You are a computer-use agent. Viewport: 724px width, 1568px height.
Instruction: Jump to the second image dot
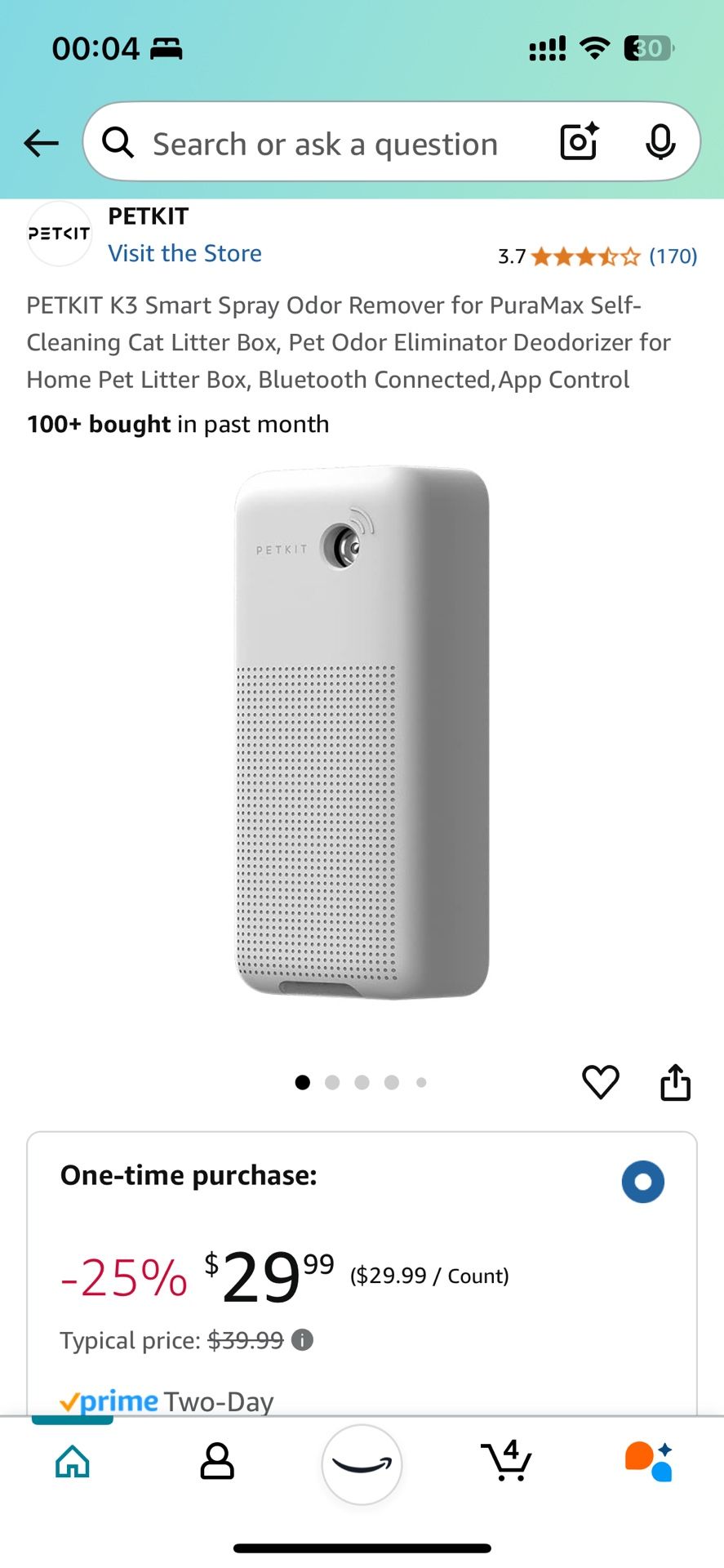pos(332,1083)
